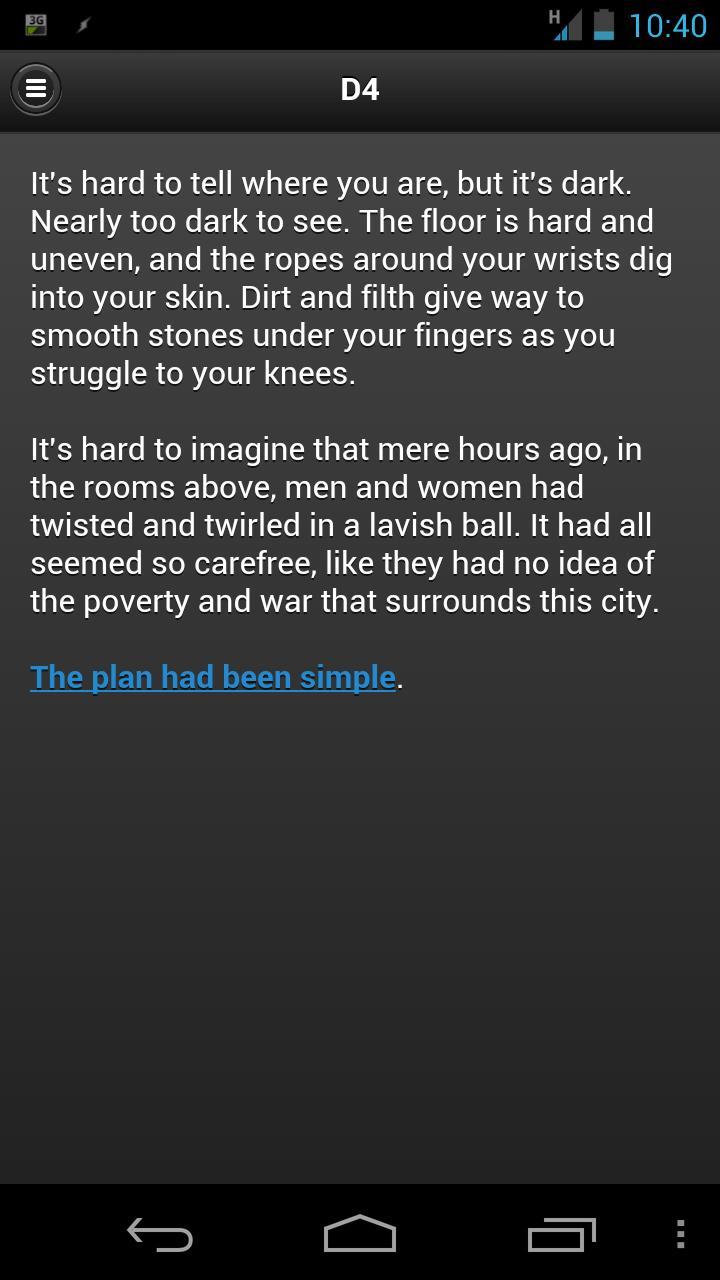Select the D4 title in the header
This screenshot has height=1280, width=720.
(360, 88)
